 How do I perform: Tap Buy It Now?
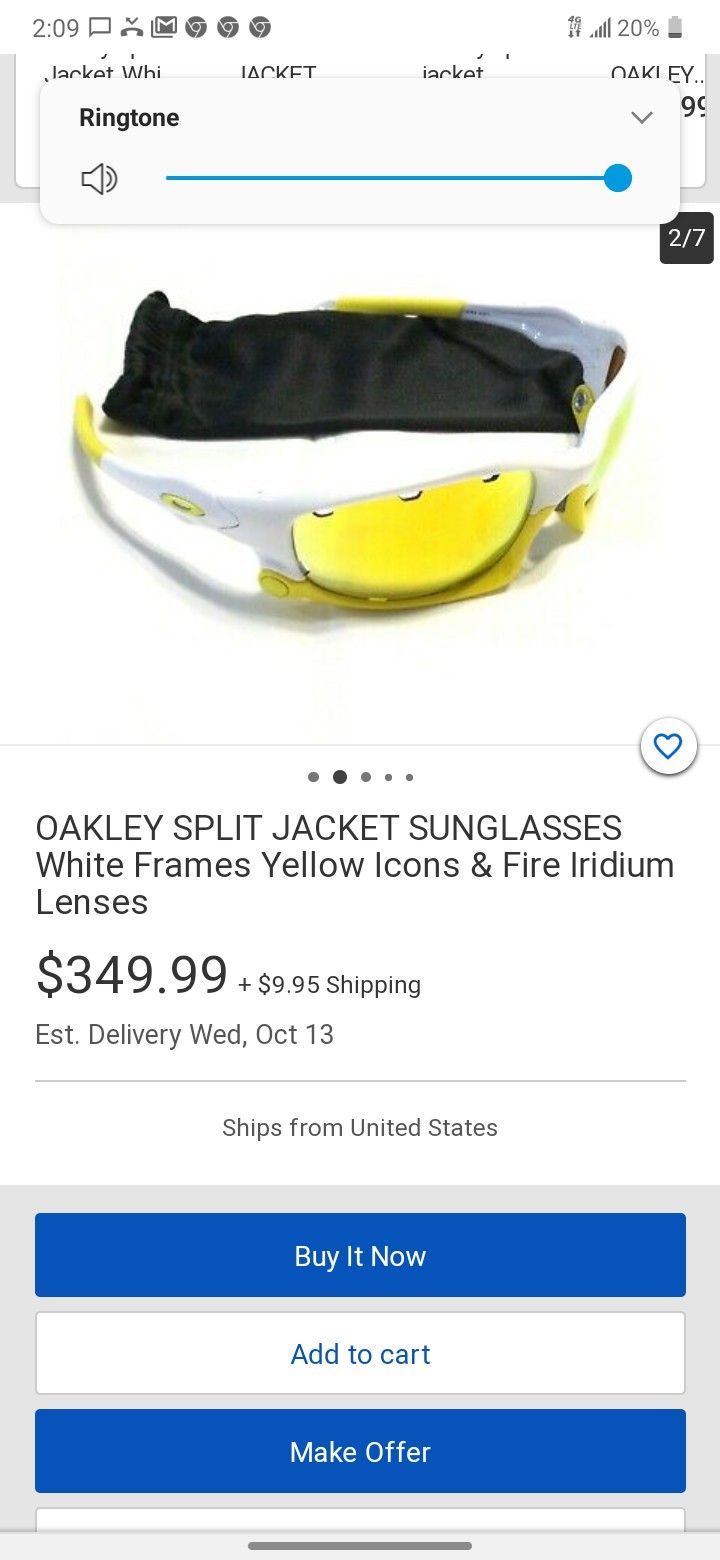point(360,1256)
